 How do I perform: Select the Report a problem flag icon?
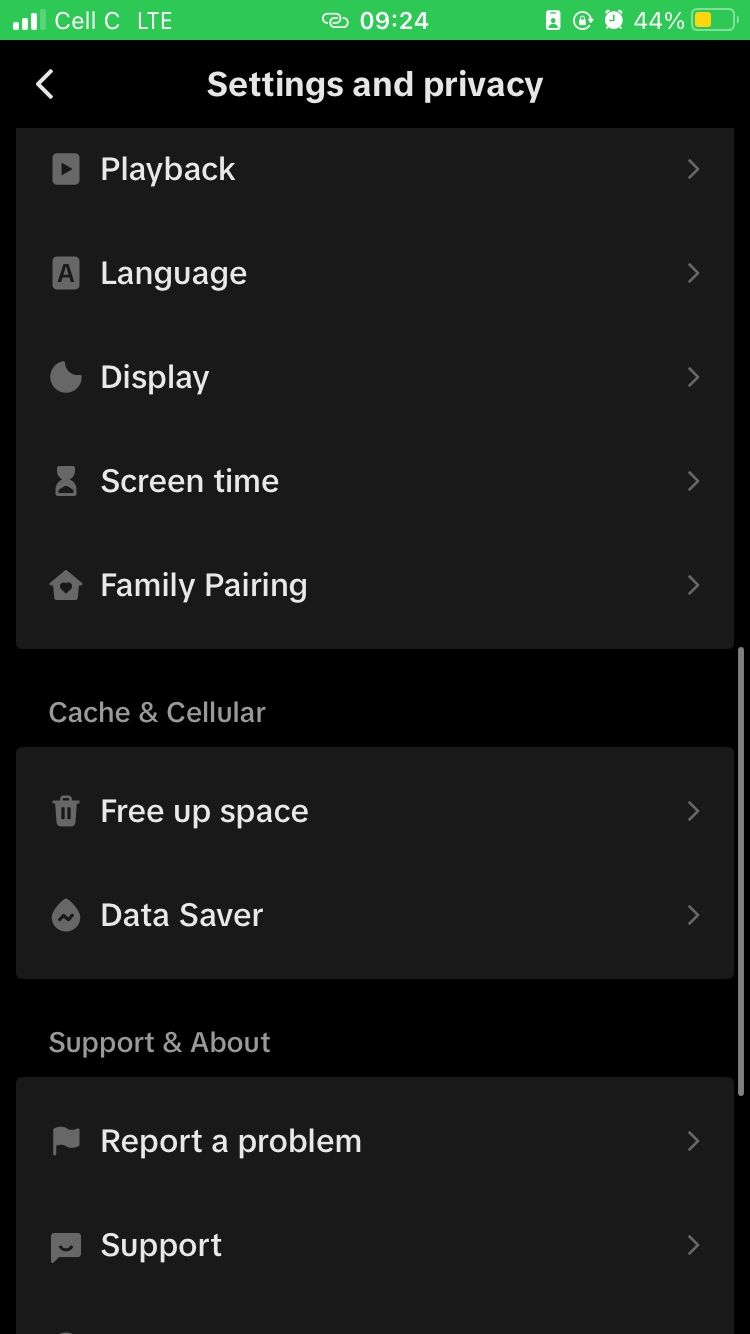point(65,1140)
